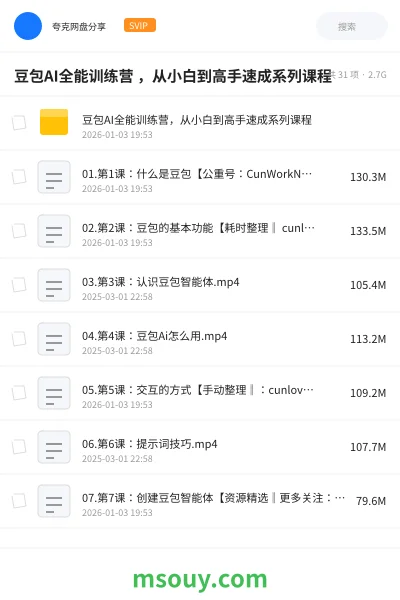Open 06.第6课：提示词技巧.mp4
This screenshot has width=400, height=600.
200,447
